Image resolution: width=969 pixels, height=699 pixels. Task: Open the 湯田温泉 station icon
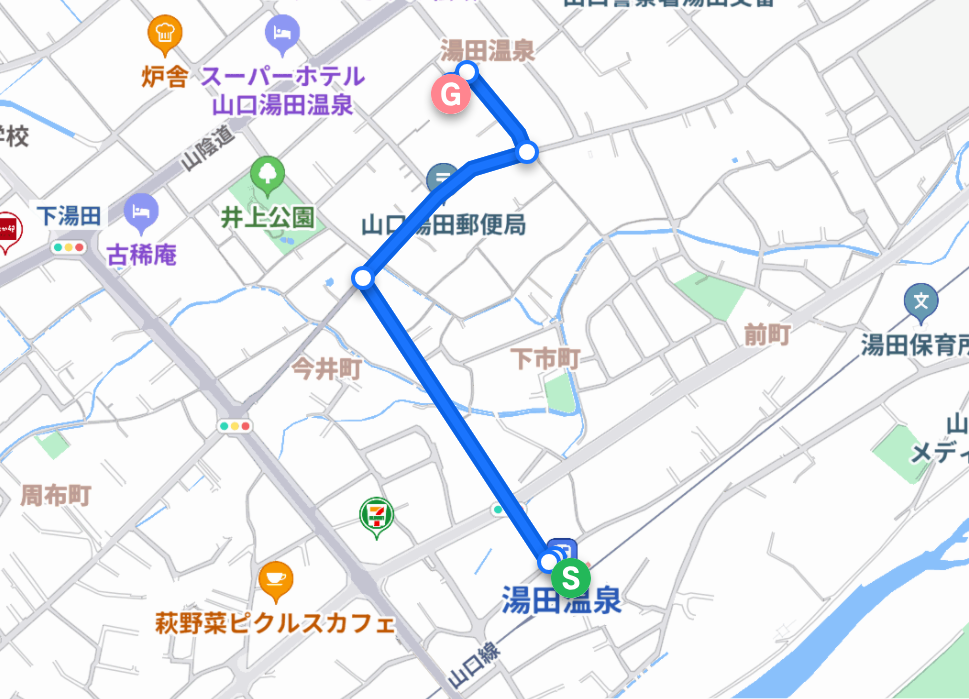[561, 551]
